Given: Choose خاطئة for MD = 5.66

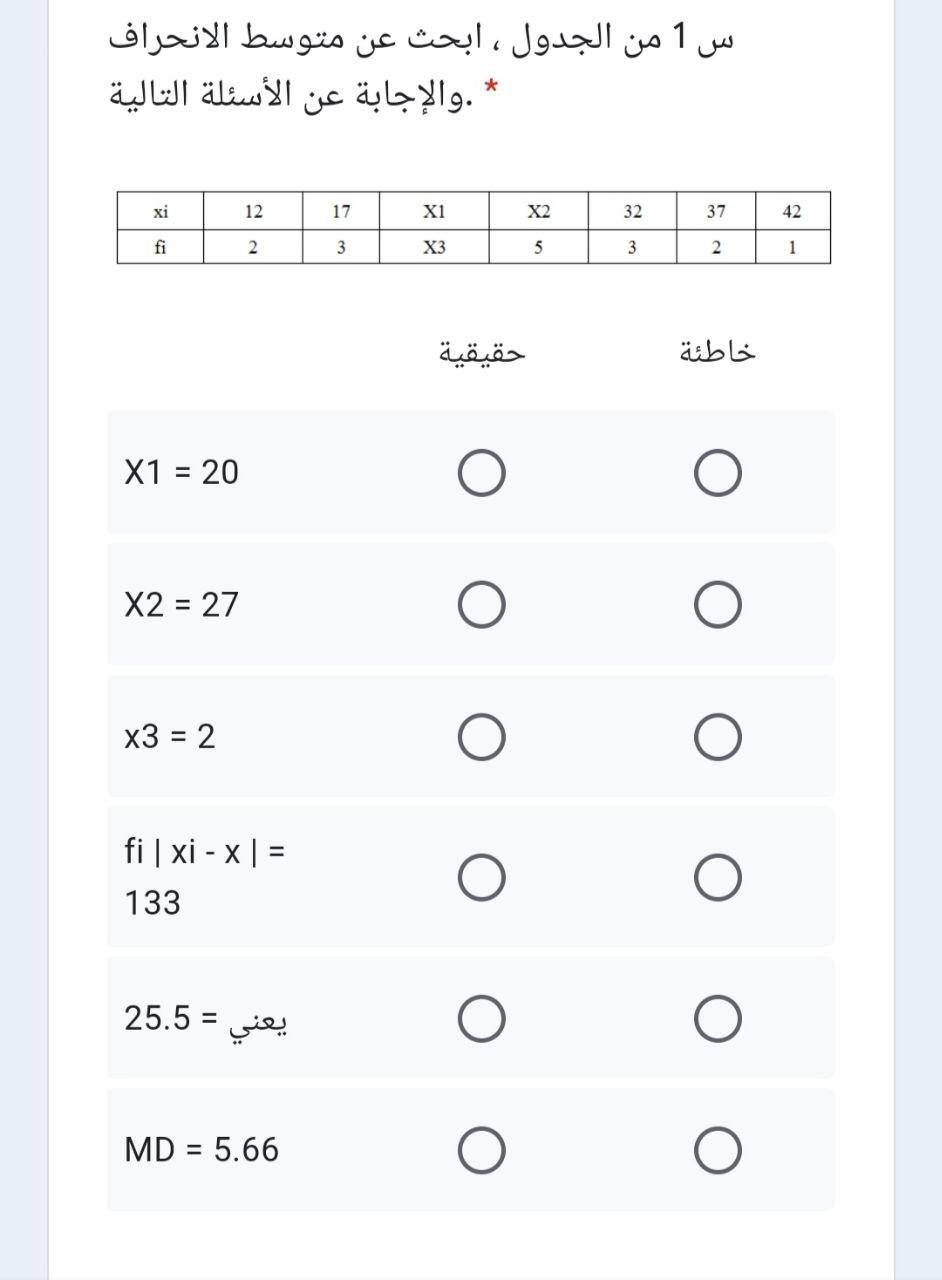Looking at the screenshot, I should point(717,1149).
